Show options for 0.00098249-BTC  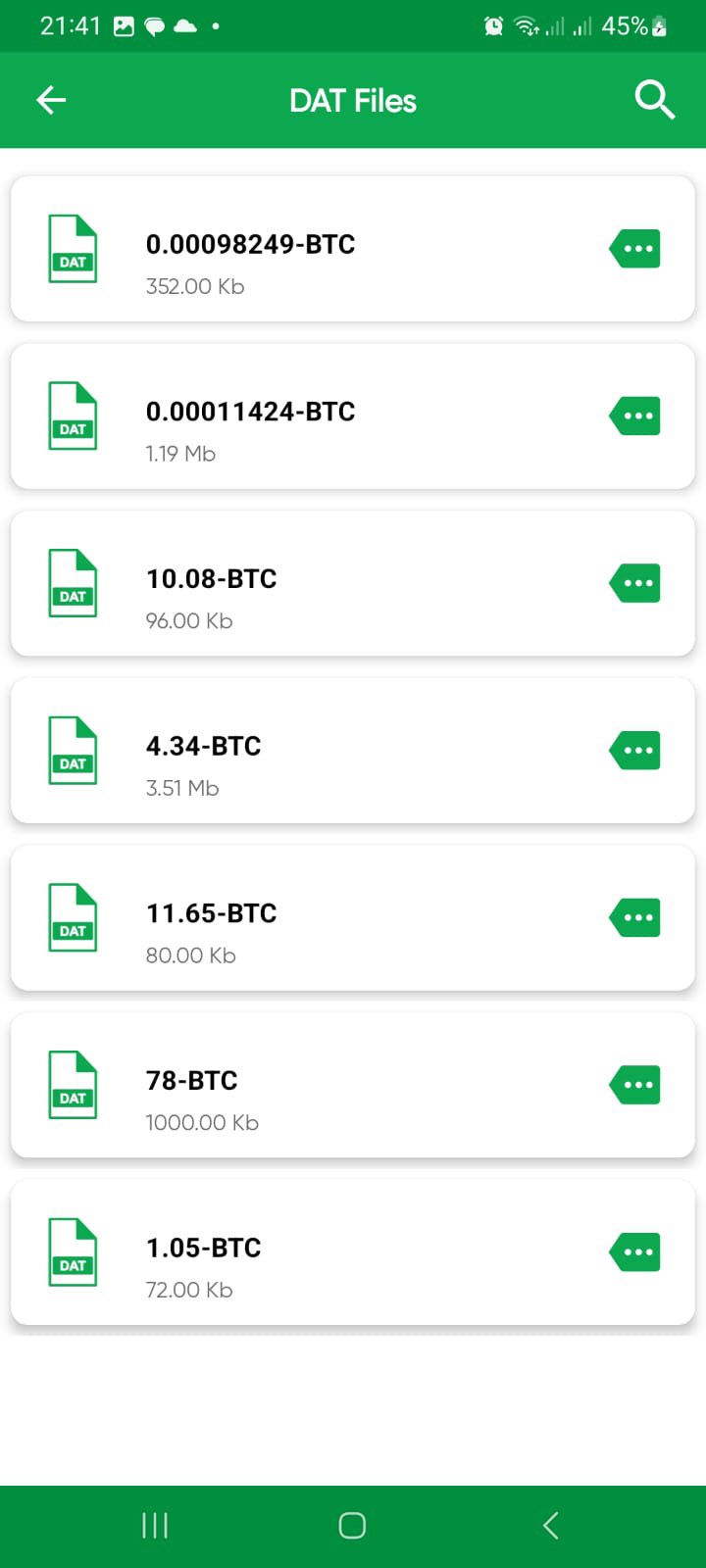635,249
